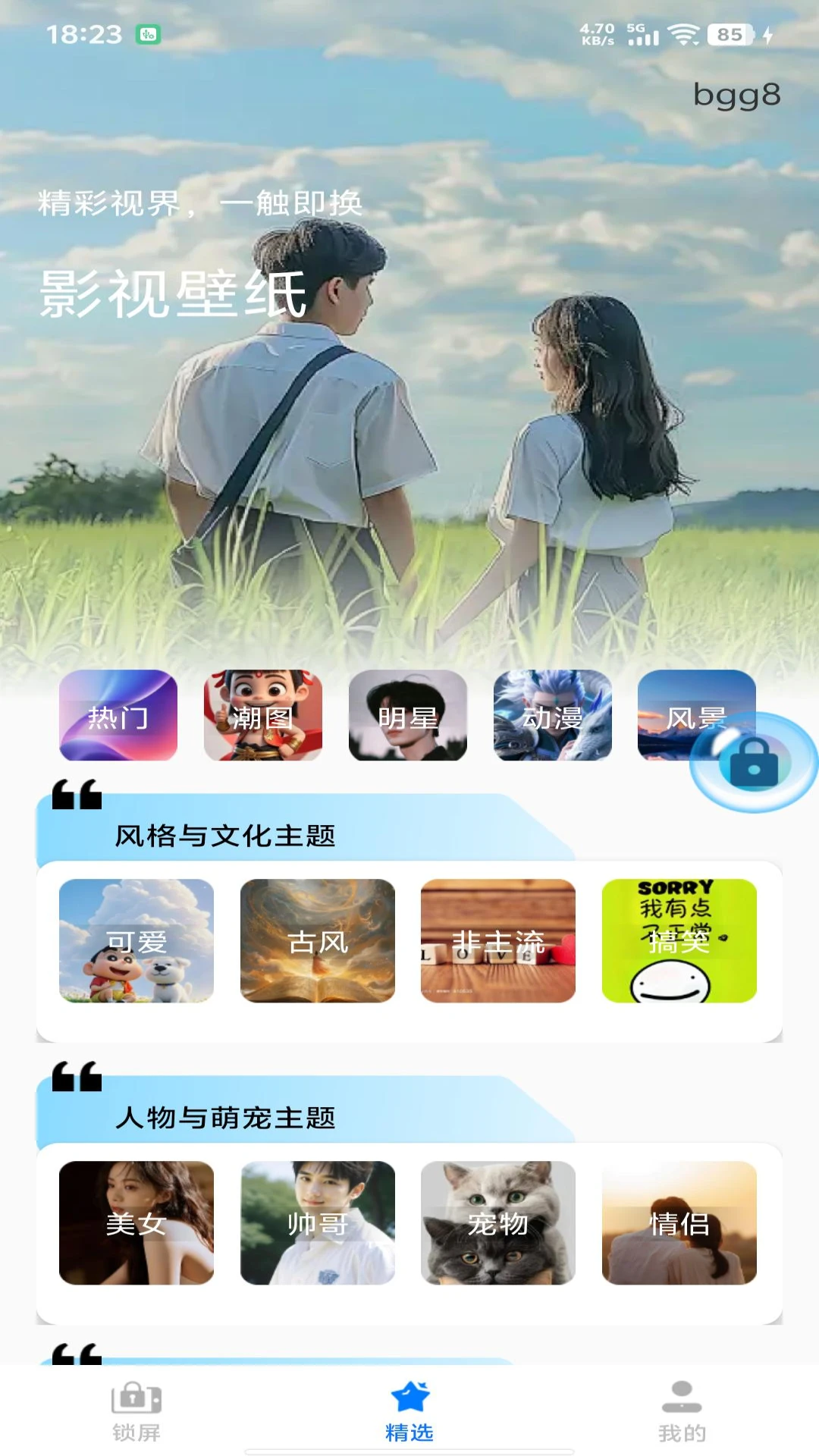
Task: Open the 搞笑 wallpaper theme
Action: [679, 940]
